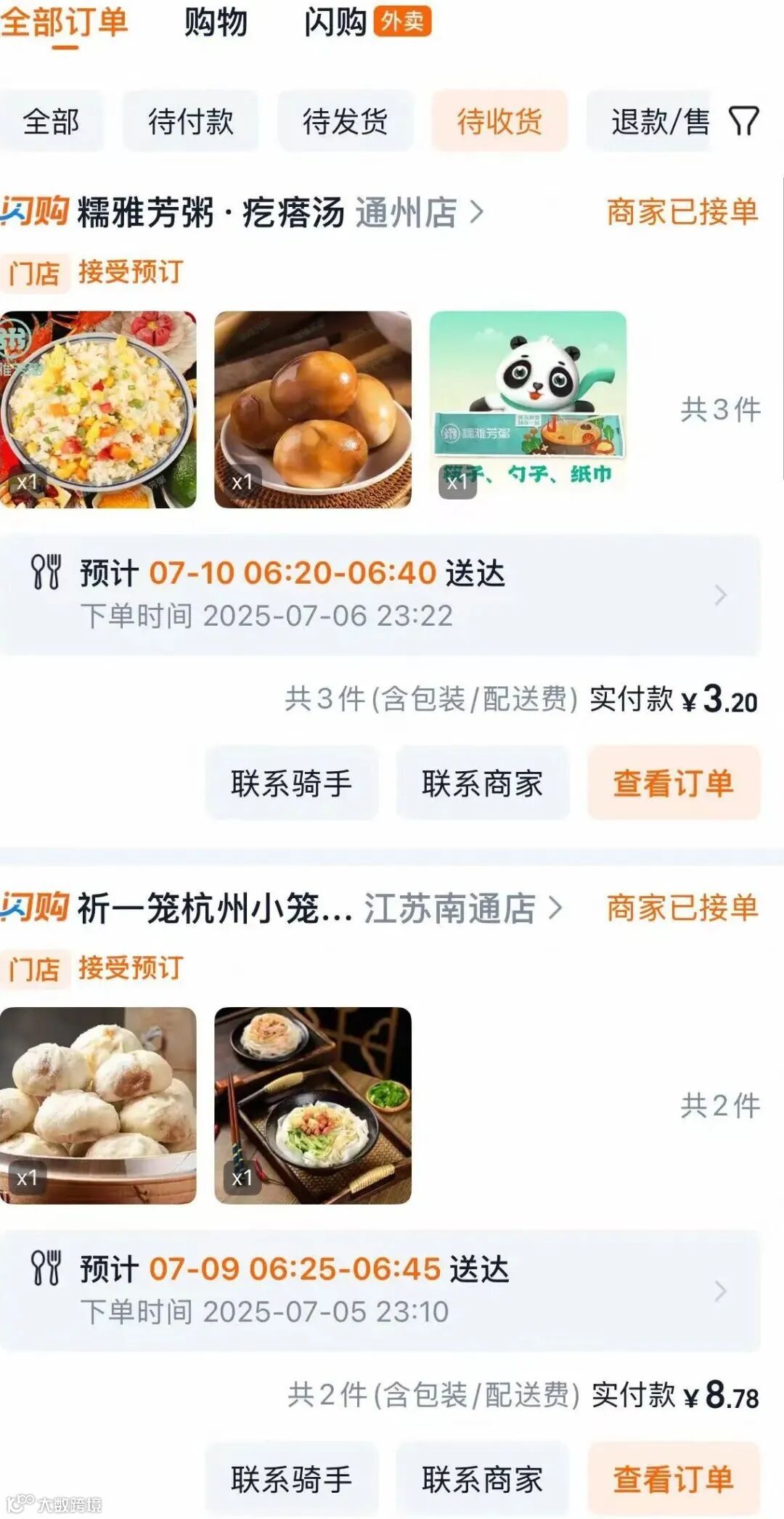Tap 查看订单 for the 糯雅芳粥 order
Screen dimensions: 784x1519
click(x=673, y=783)
